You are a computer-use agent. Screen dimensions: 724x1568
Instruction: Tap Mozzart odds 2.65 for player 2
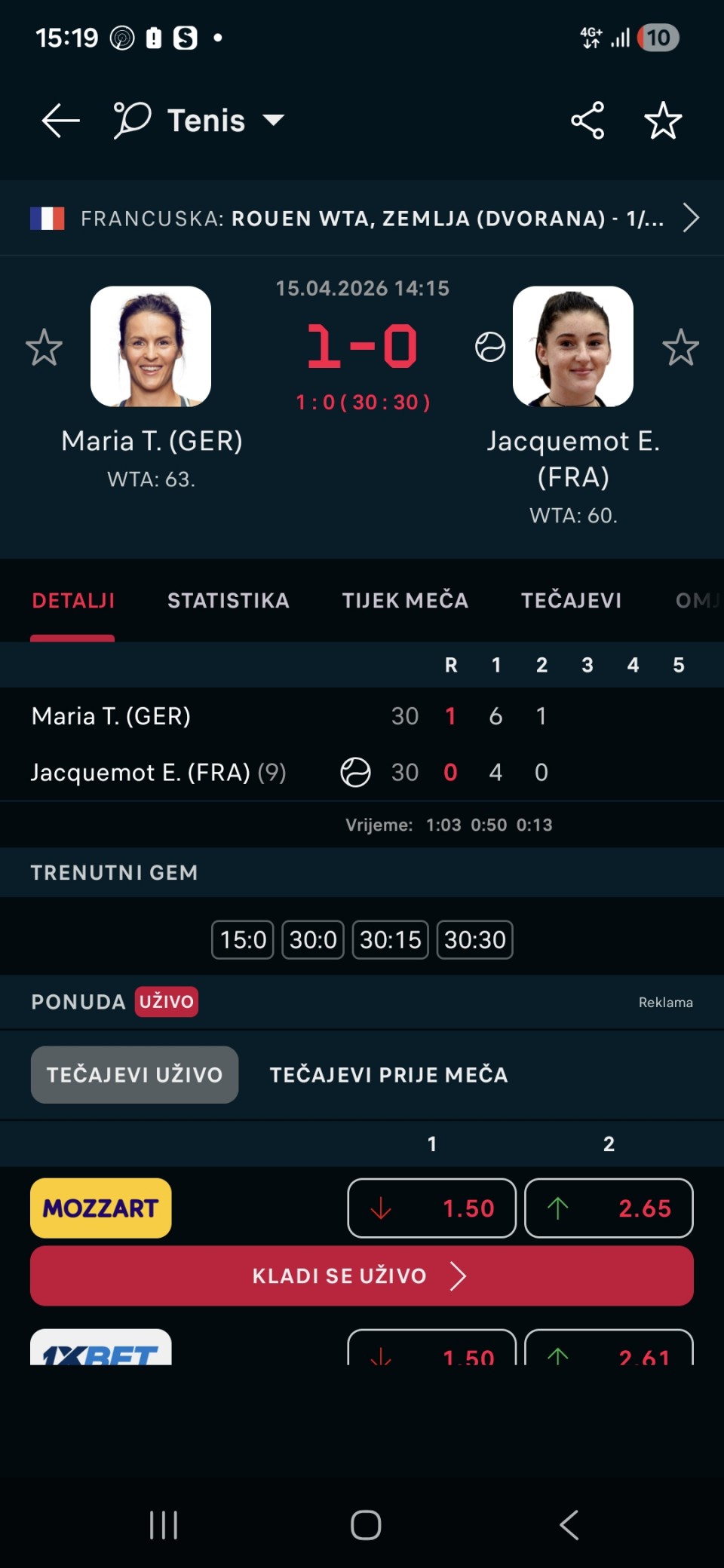click(609, 1208)
